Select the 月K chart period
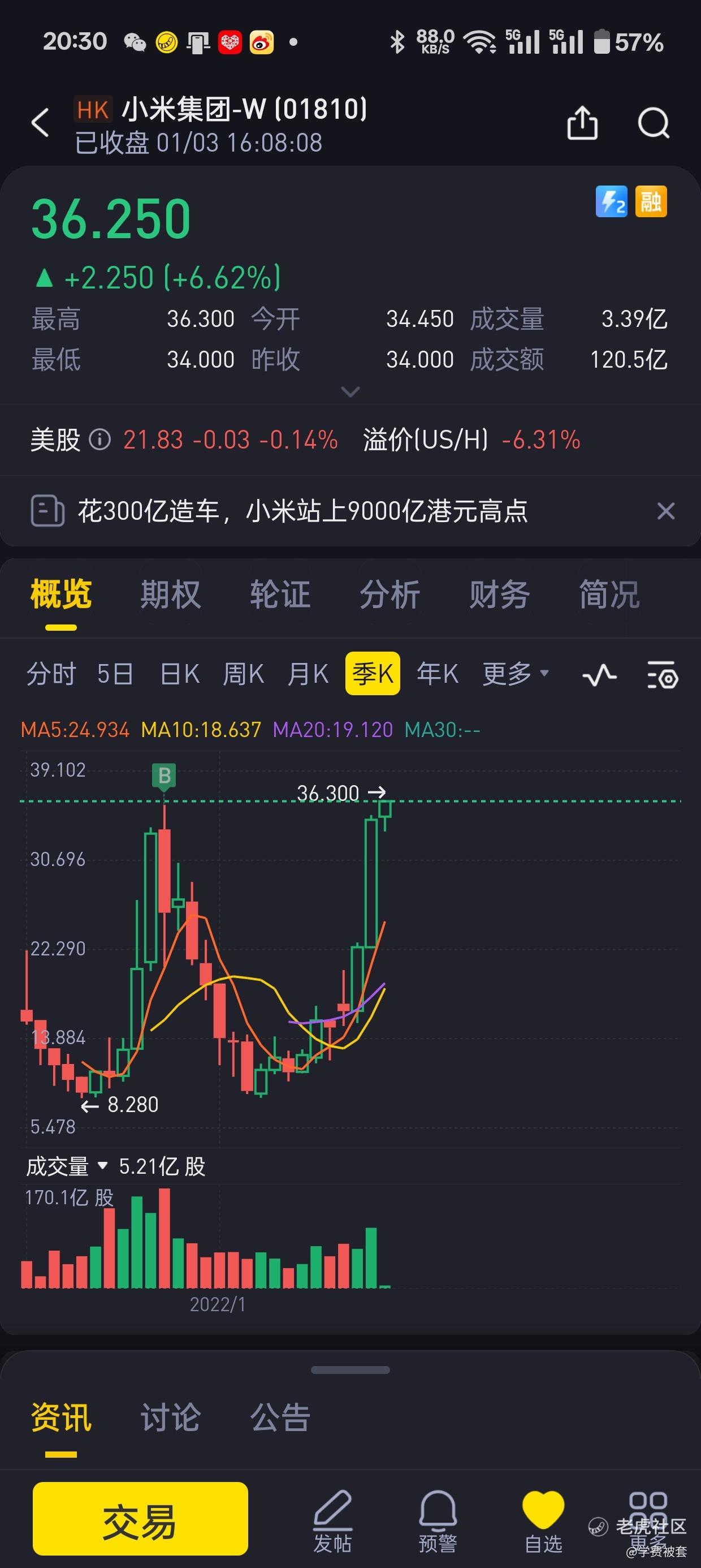This screenshot has height=1568, width=701. pos(308,674)
